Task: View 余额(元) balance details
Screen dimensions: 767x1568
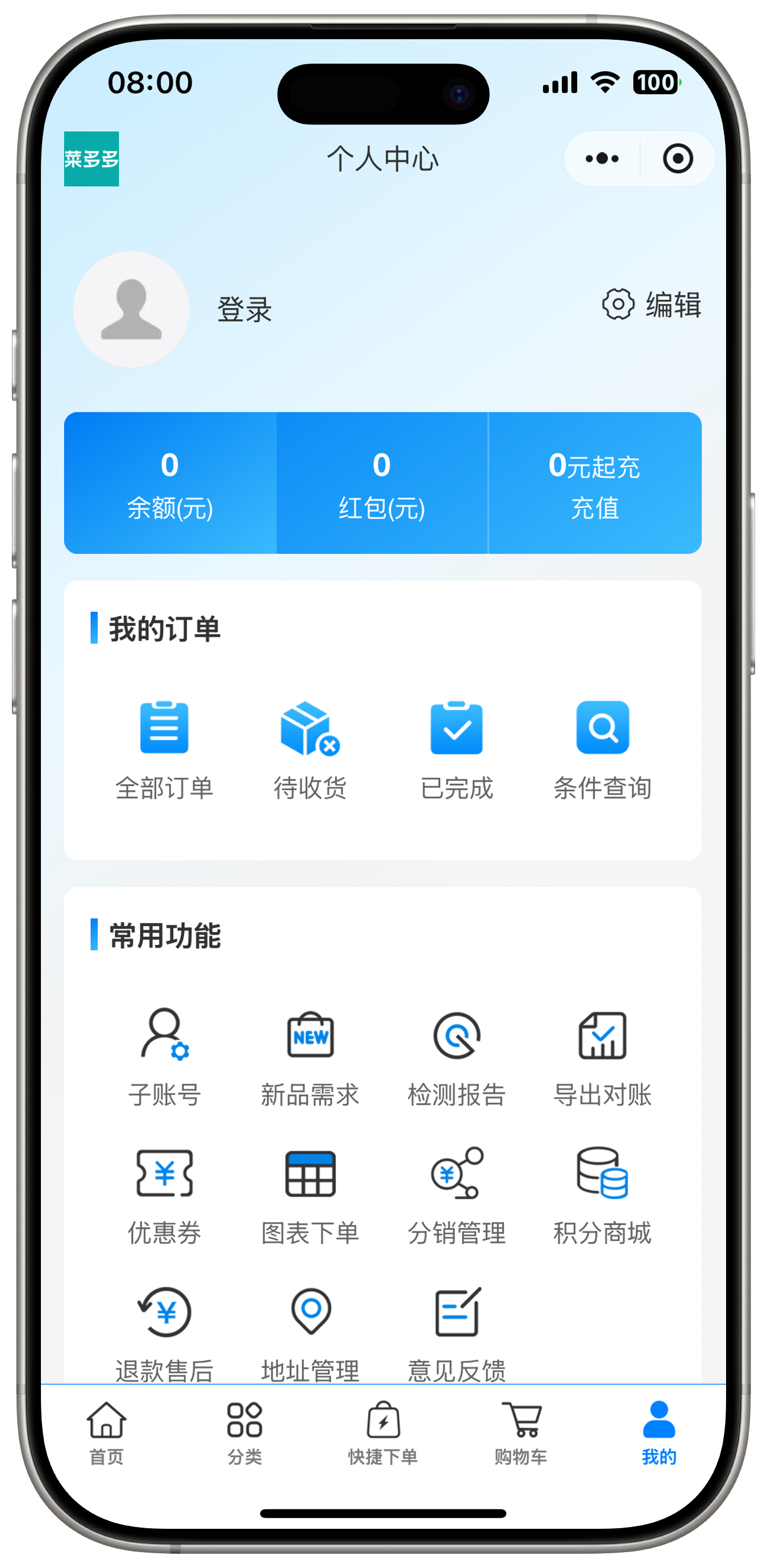Action: 170,483
